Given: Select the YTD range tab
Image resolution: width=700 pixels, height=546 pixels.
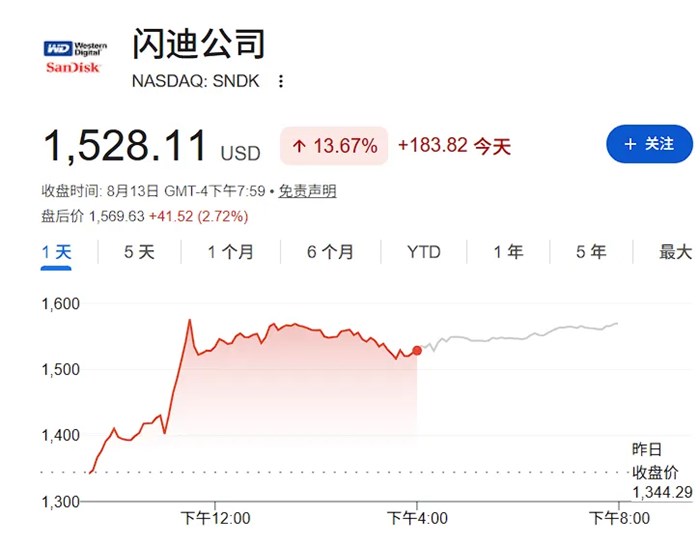Looking at the screenshot, I should click(424, 252).
